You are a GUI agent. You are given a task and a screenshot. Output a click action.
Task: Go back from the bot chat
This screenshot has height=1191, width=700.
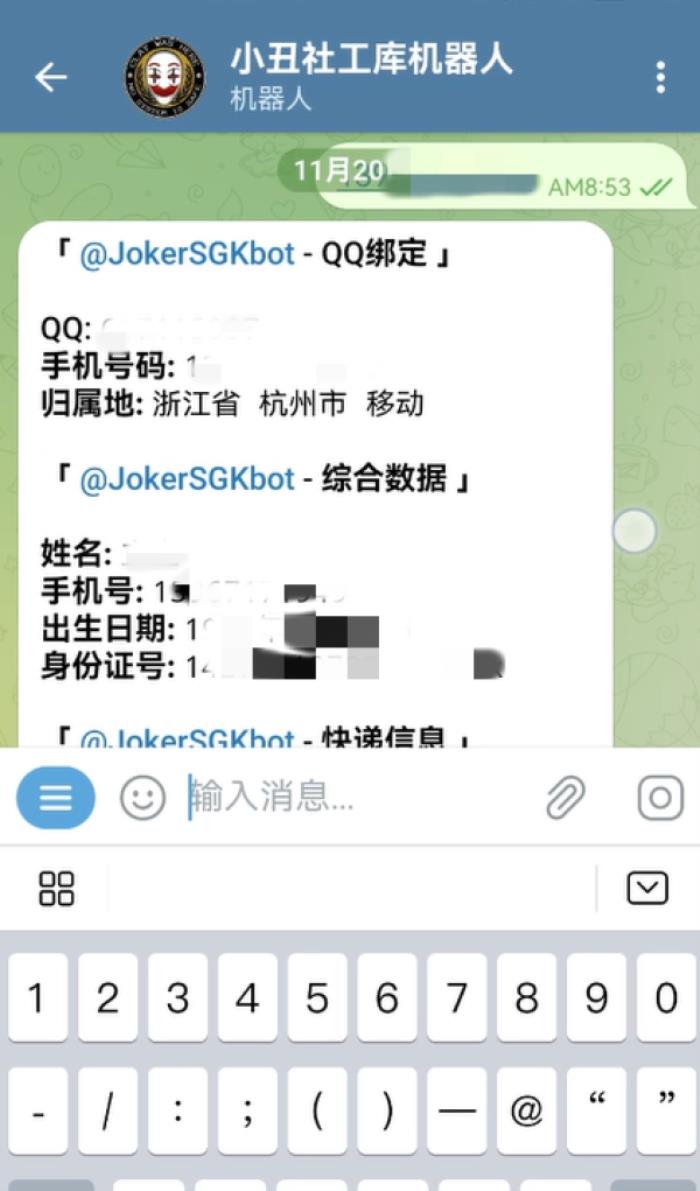point(51,77)
